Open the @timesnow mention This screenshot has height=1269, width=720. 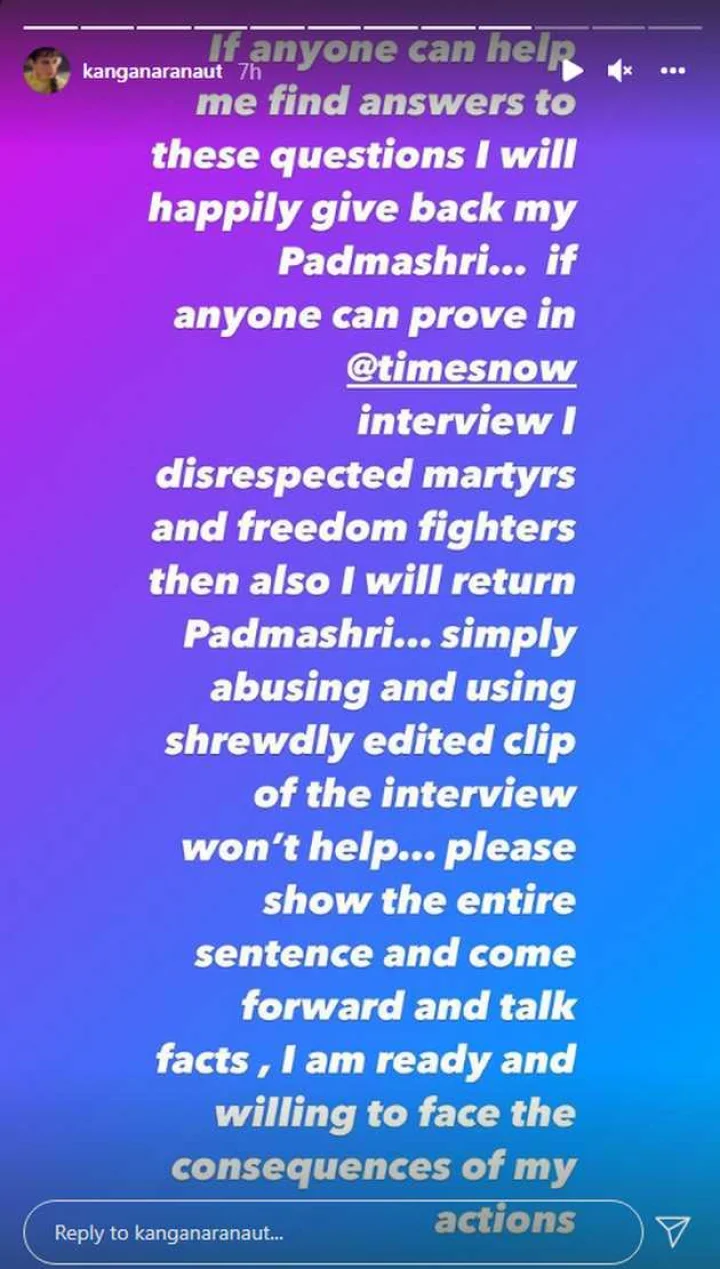(461, 367)
